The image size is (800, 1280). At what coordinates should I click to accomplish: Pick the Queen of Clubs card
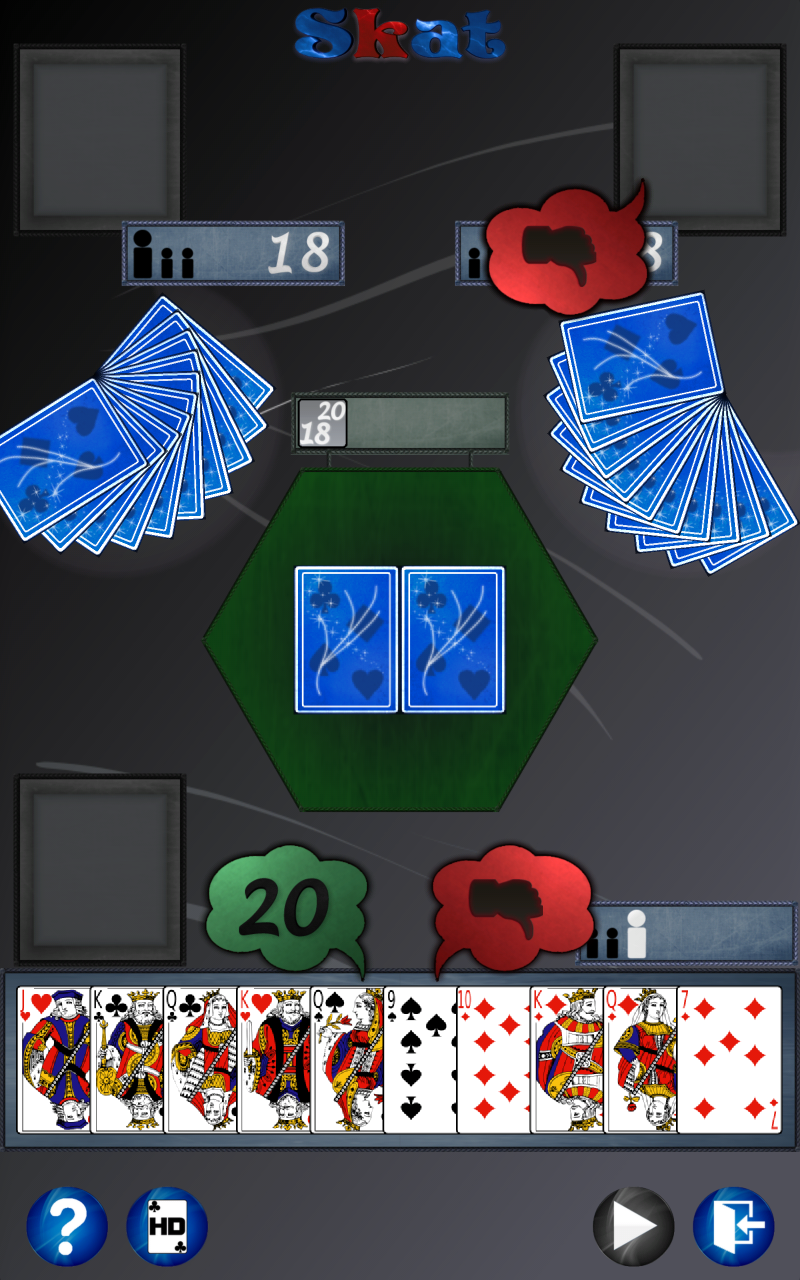(200, 1060)
